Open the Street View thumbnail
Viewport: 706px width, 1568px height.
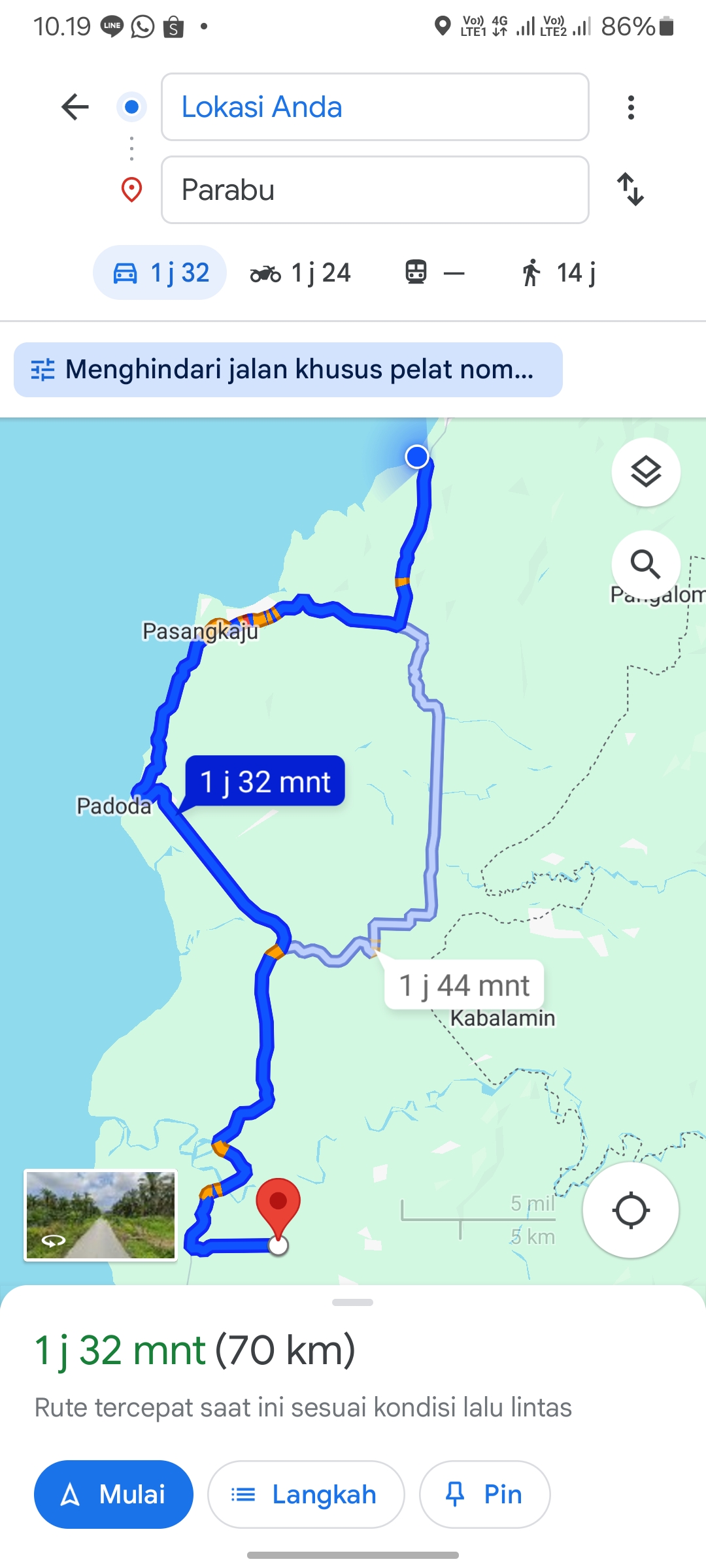point(101,1215)
